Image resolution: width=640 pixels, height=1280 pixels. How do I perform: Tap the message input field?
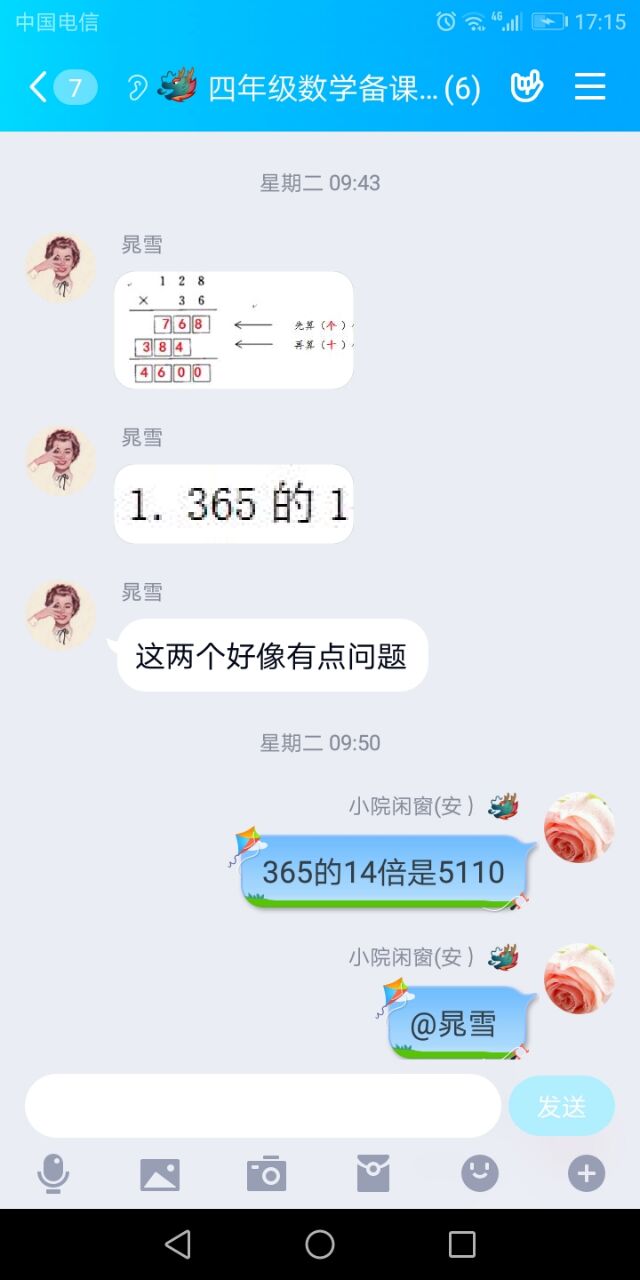262,1106
